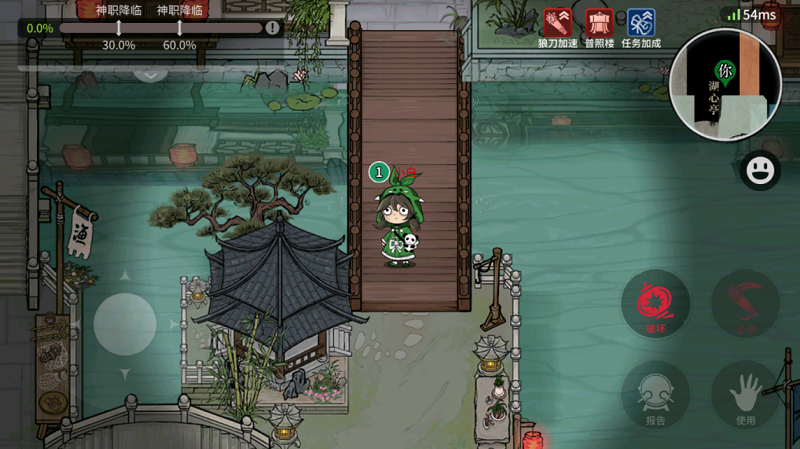Activate the 破坏 sabotage button
Viewport: 800px width, 449px height.
655,303
